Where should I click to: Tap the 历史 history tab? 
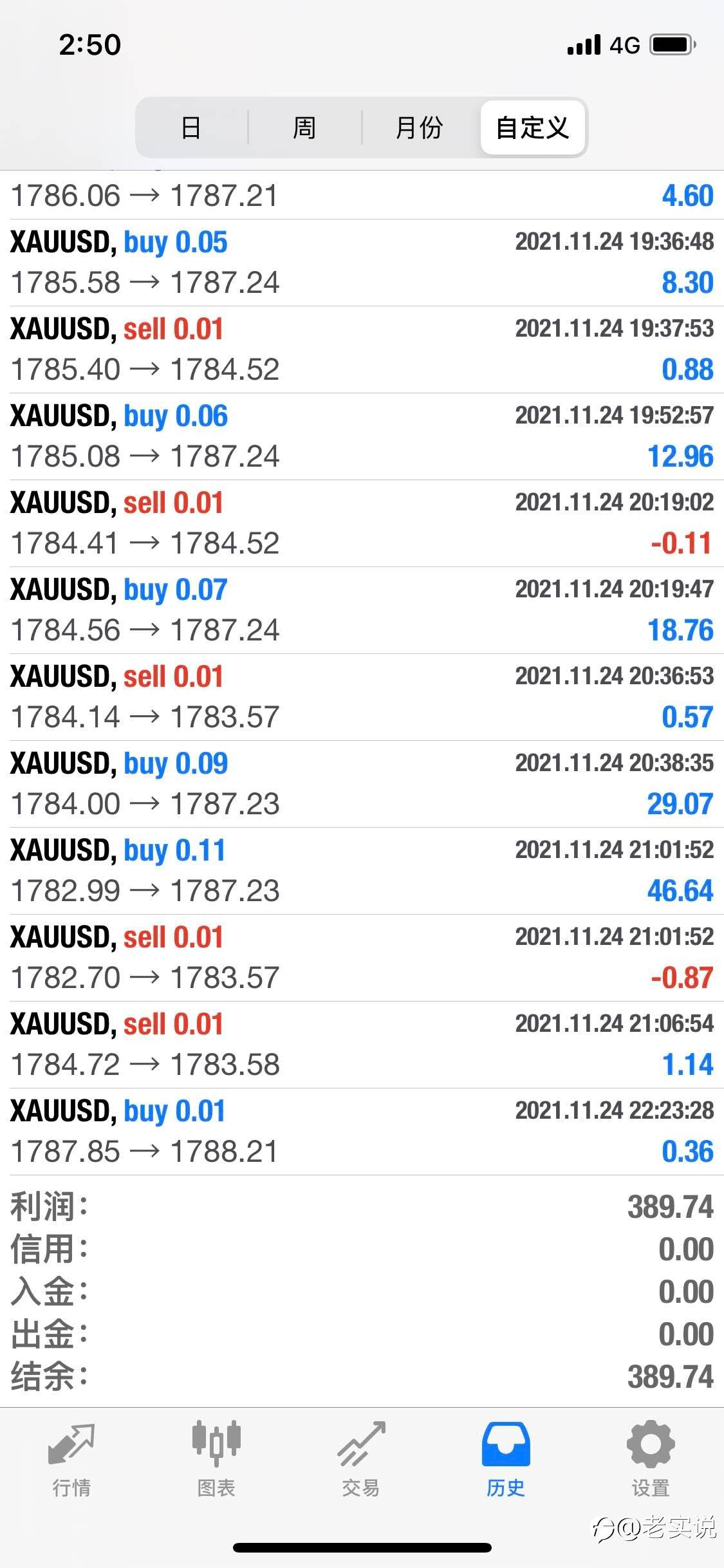506,1459
